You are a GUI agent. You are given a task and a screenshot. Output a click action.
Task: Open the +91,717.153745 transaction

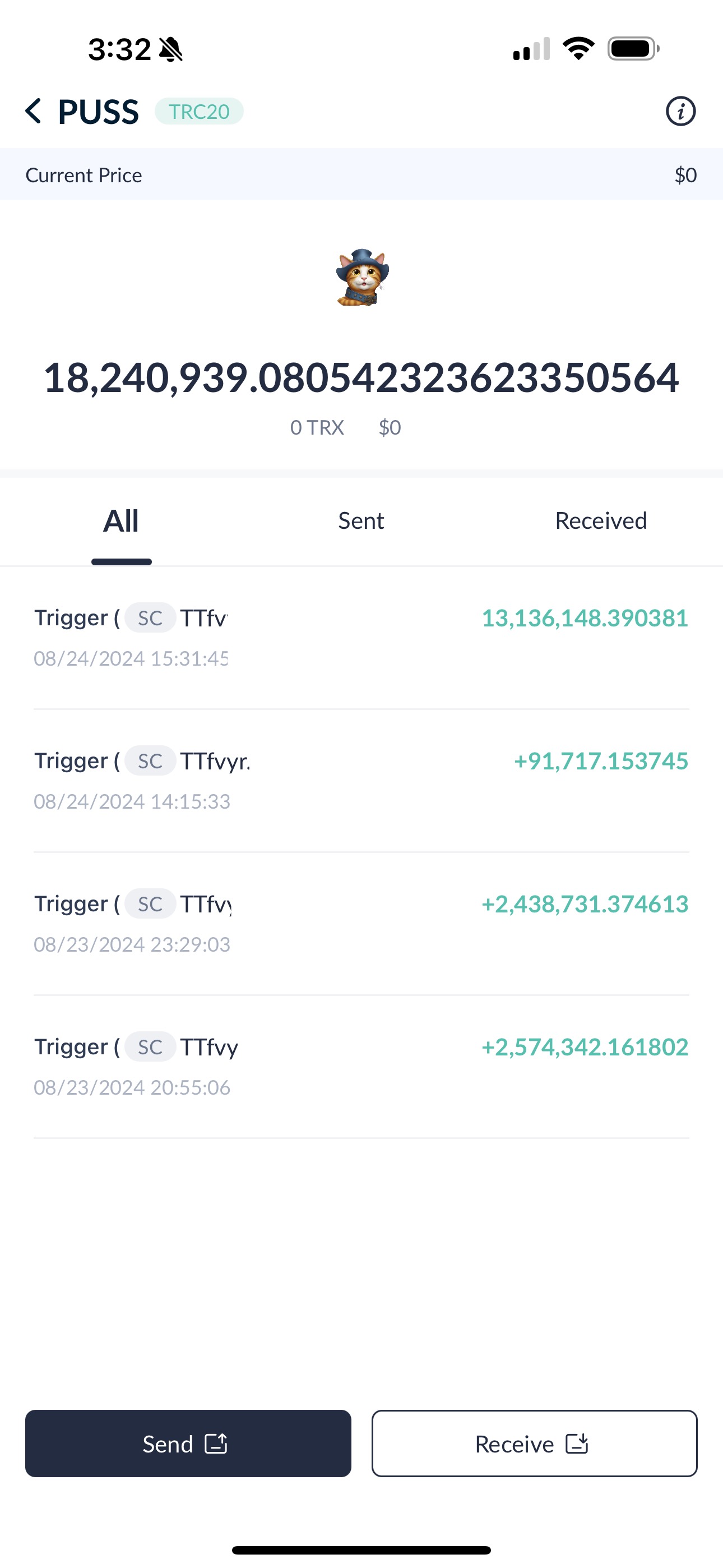pyautogui.click(x=361, y=780)
